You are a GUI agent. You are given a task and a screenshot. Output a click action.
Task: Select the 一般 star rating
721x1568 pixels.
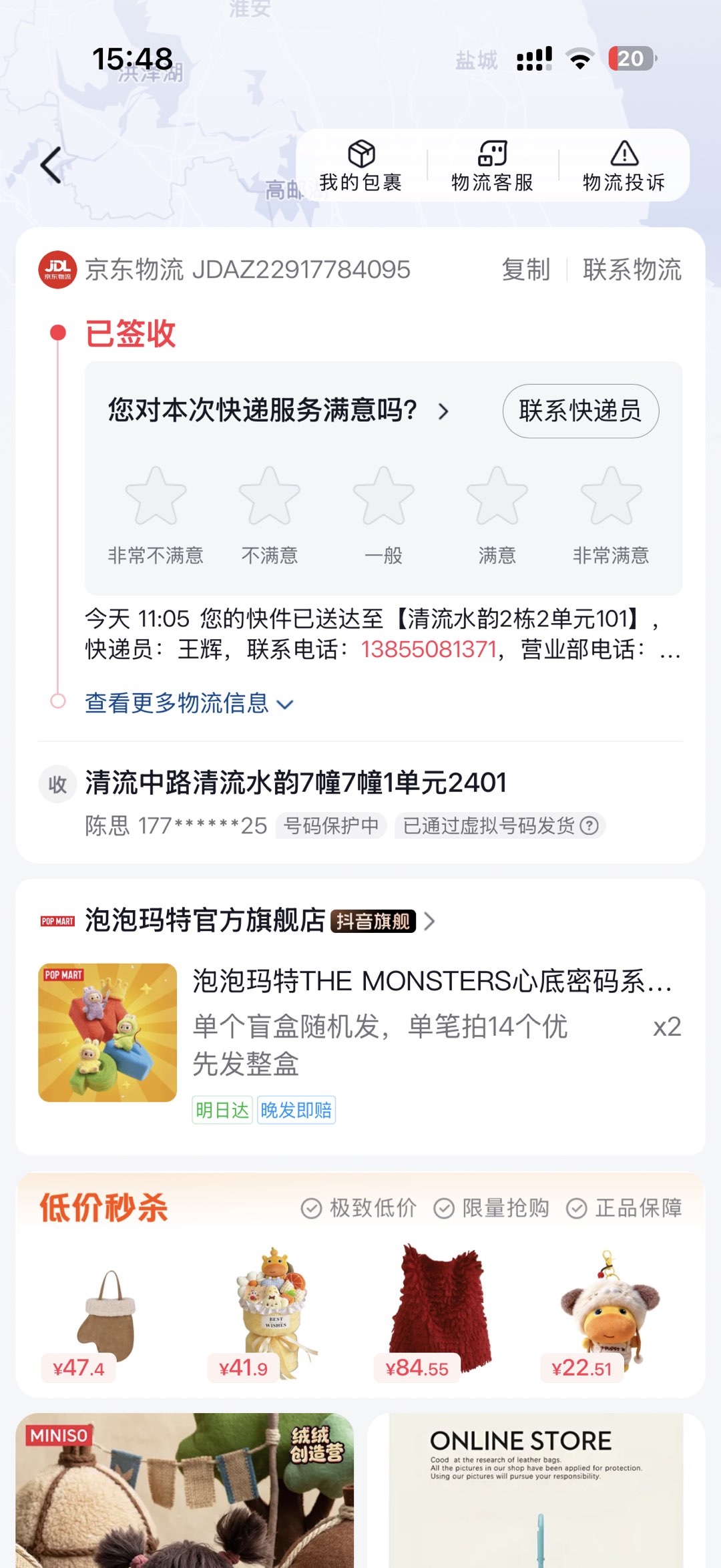tap(384, 496)
